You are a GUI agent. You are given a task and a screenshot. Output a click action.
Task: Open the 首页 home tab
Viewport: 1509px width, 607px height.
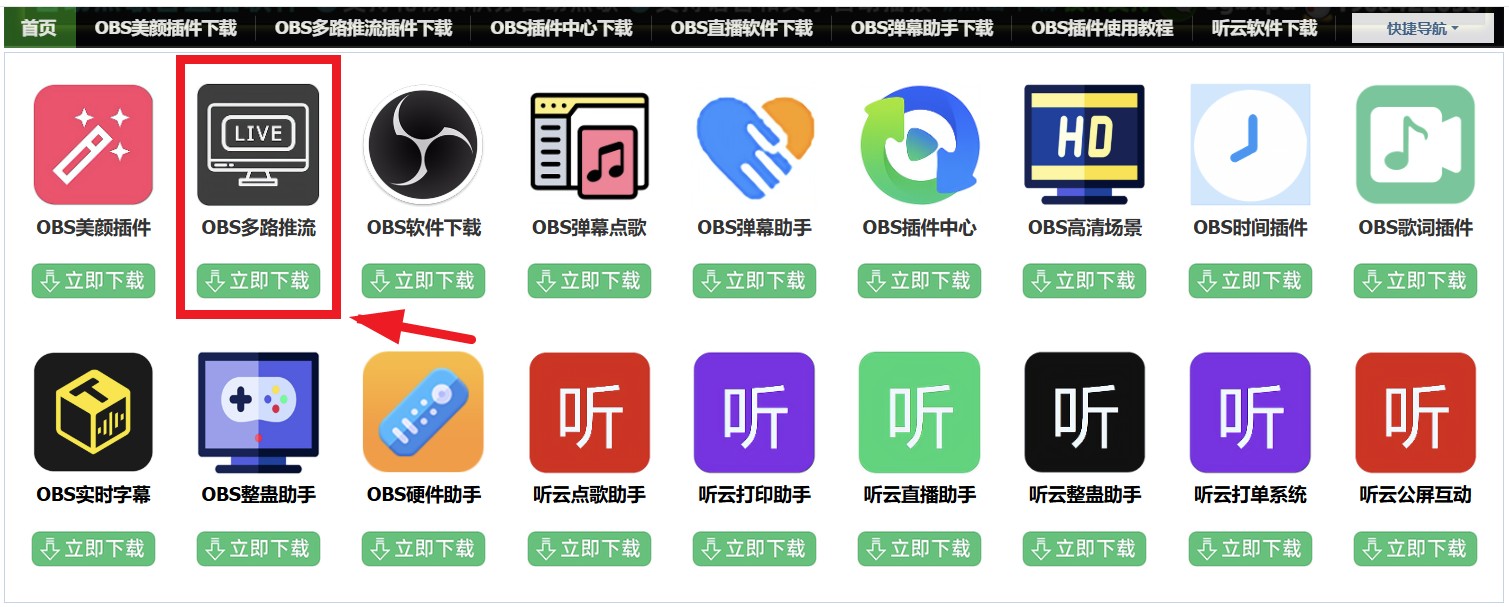[38, 28]
